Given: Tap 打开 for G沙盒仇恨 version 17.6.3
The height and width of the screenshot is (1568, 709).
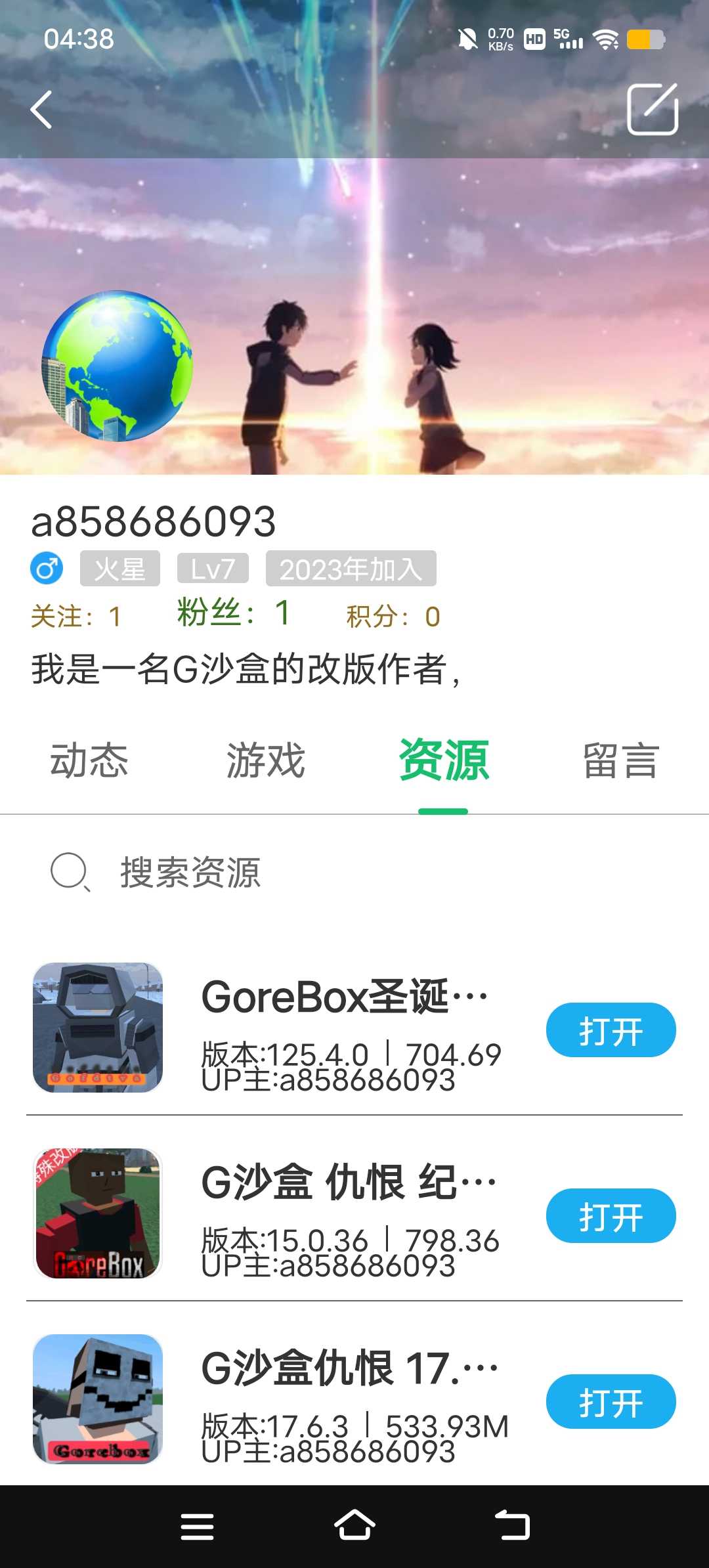Looking at the screenshot, I should (x=611, y=1402).
